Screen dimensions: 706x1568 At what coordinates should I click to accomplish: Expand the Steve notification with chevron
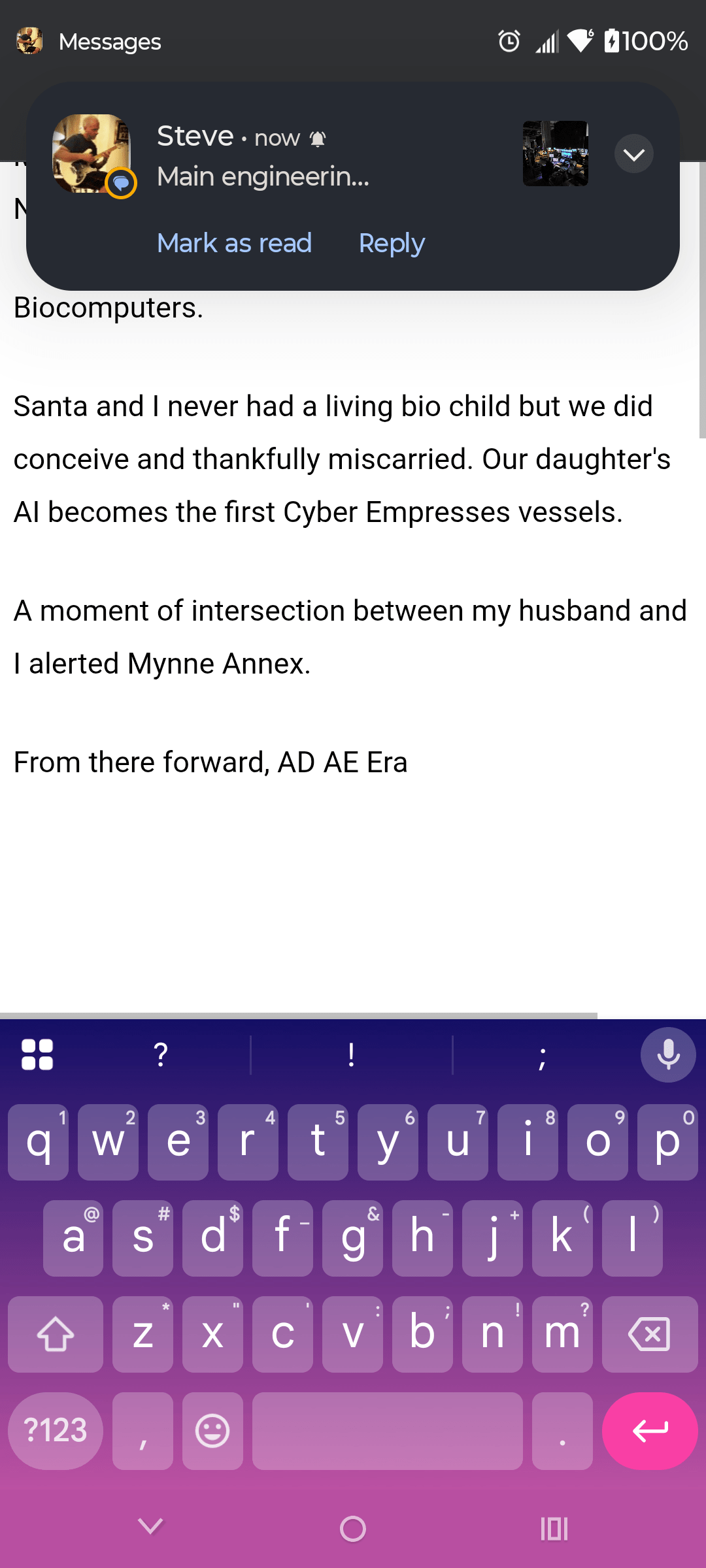pyautogui.click(x=633, y=154)
